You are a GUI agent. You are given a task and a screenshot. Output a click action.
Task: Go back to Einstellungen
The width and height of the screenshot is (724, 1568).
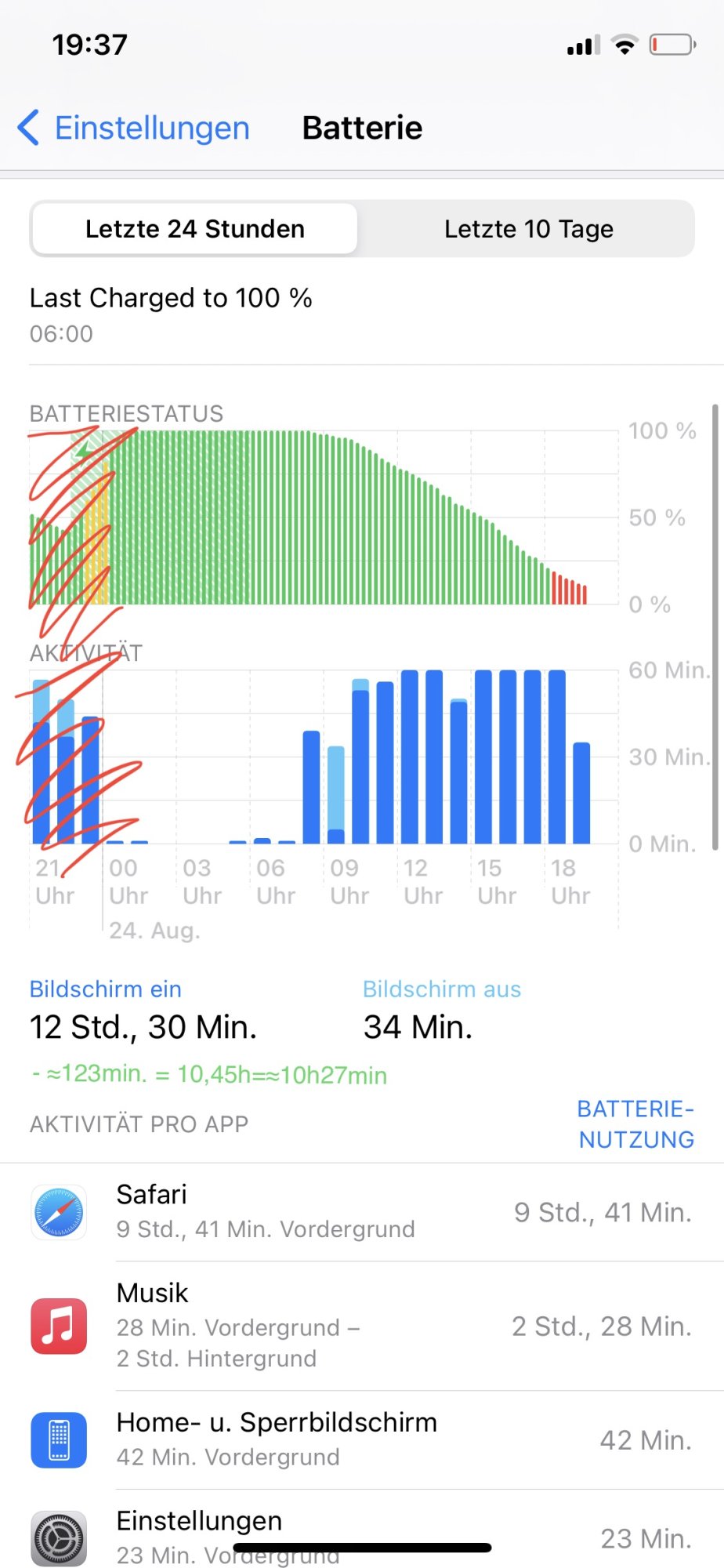coord(135,128)
